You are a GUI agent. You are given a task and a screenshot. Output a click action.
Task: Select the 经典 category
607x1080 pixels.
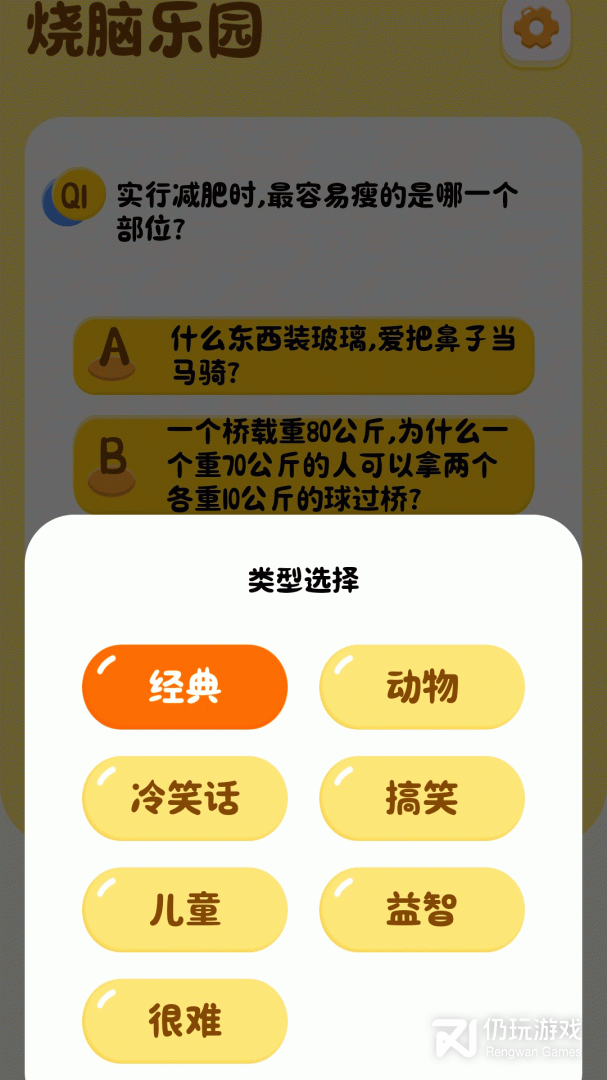(x=185, y=687)
